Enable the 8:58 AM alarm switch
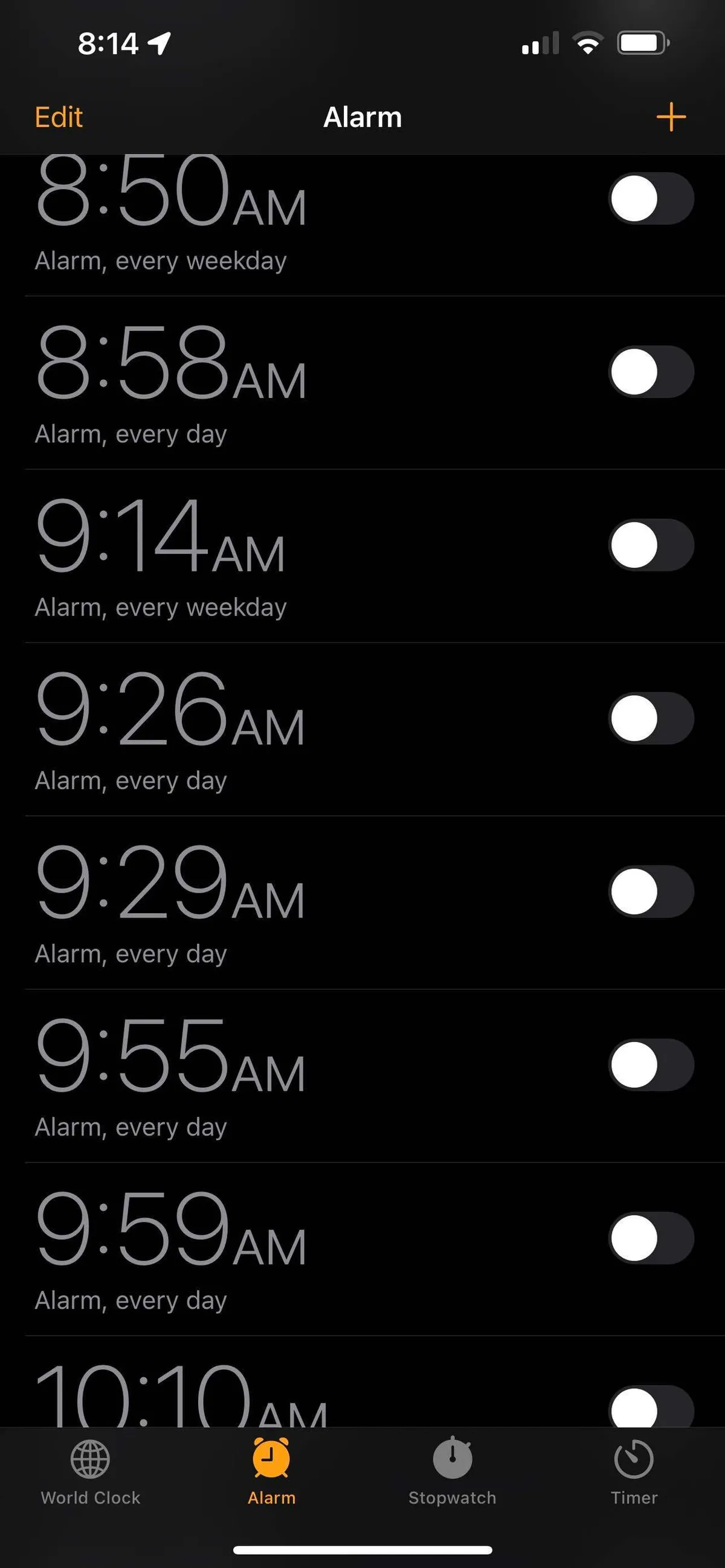This screenshot has height=1568, width=725. (x=651, y=372)
